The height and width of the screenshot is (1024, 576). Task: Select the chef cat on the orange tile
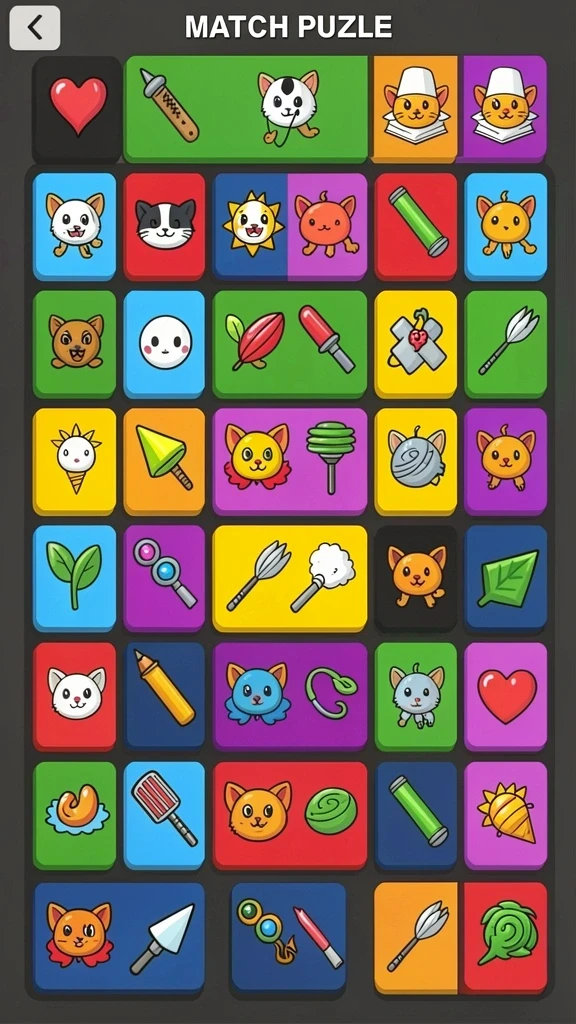(415, 108)
